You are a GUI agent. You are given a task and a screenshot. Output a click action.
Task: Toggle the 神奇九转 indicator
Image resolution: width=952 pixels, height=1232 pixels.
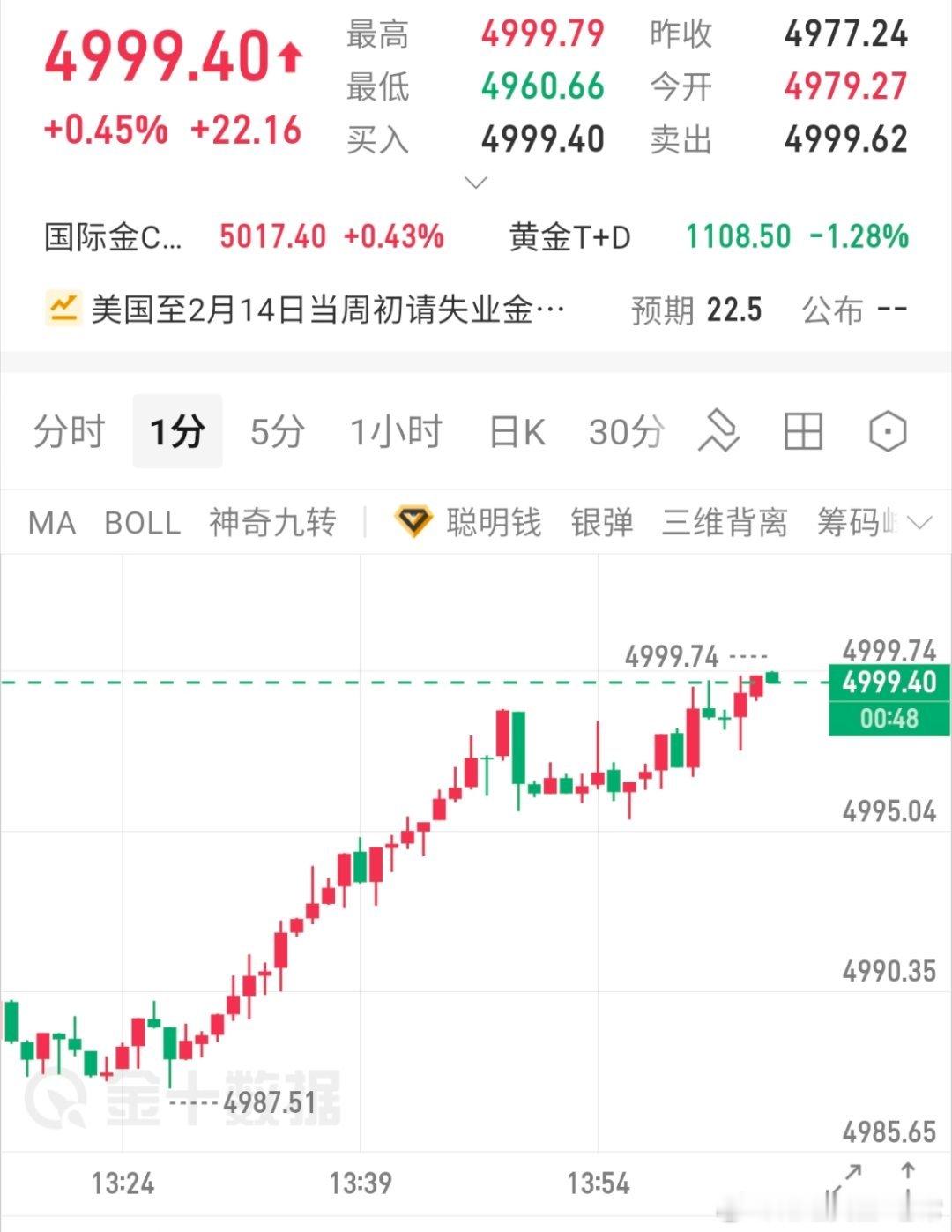point(271,522)
